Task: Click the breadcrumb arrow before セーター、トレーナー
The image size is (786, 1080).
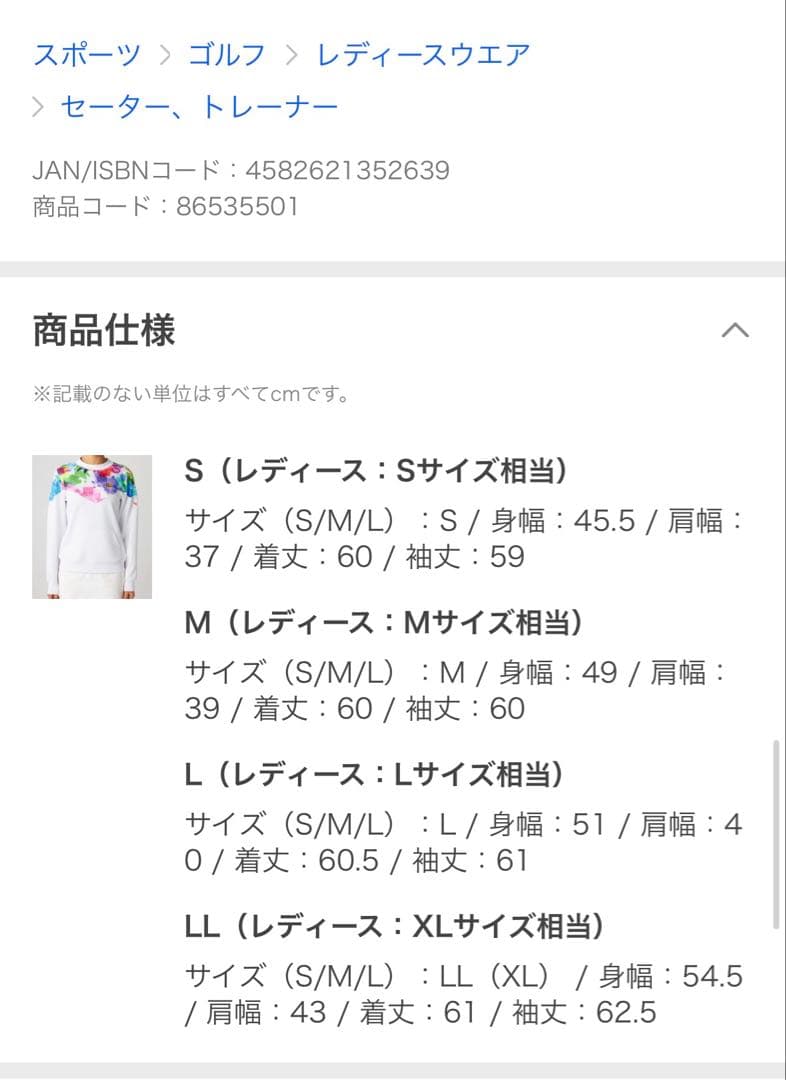Action: [38, 103]
